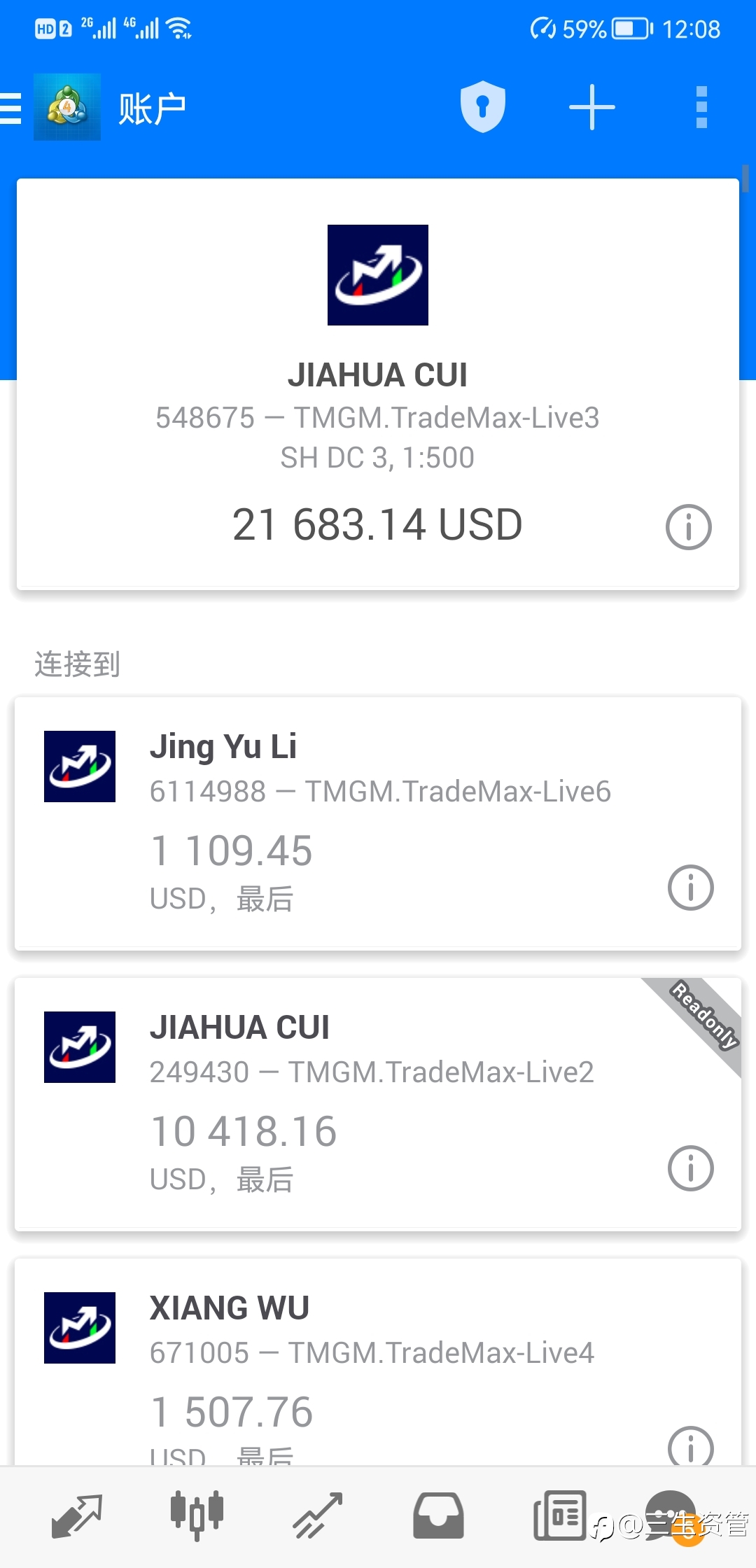Open the three-dot overflow menu
756x1568 pixels.
pos(701,107)
